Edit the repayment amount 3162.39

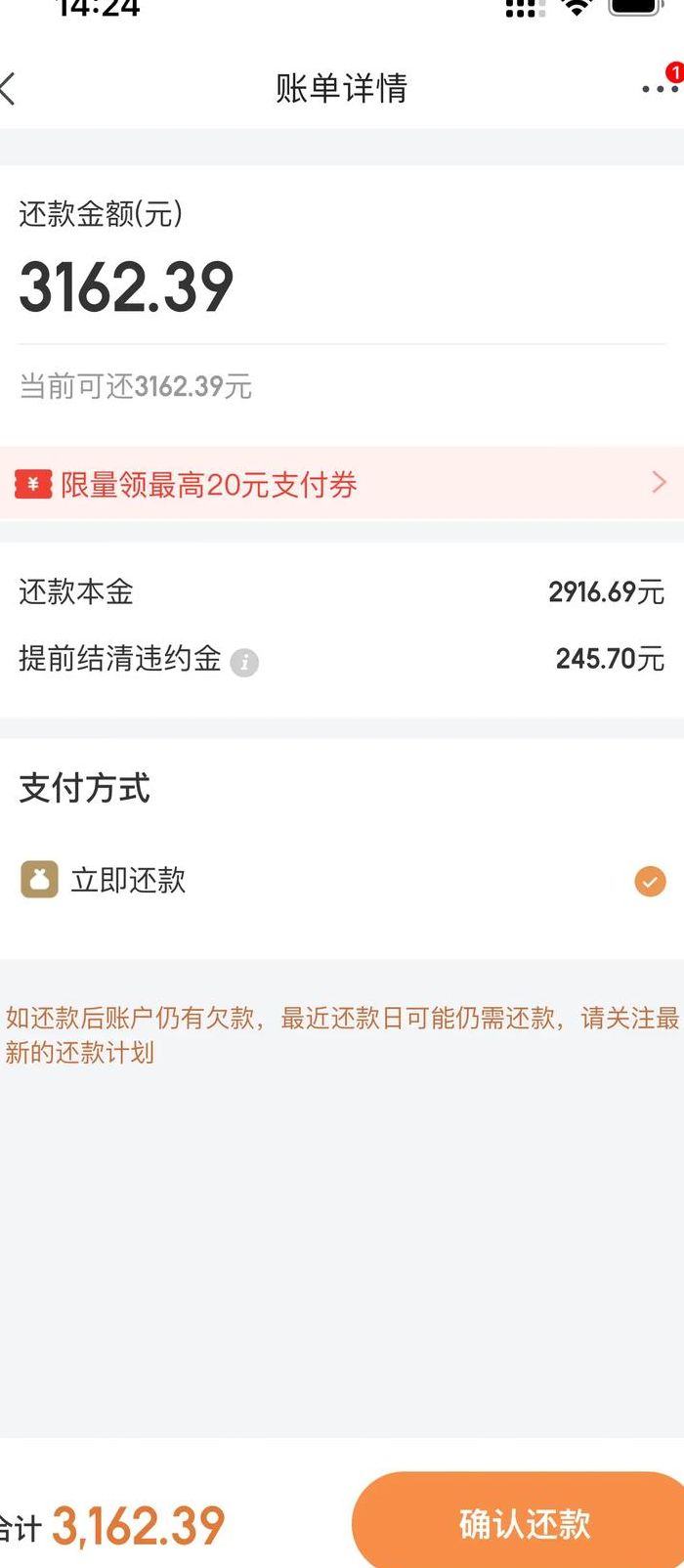click(x=127, y=287)
